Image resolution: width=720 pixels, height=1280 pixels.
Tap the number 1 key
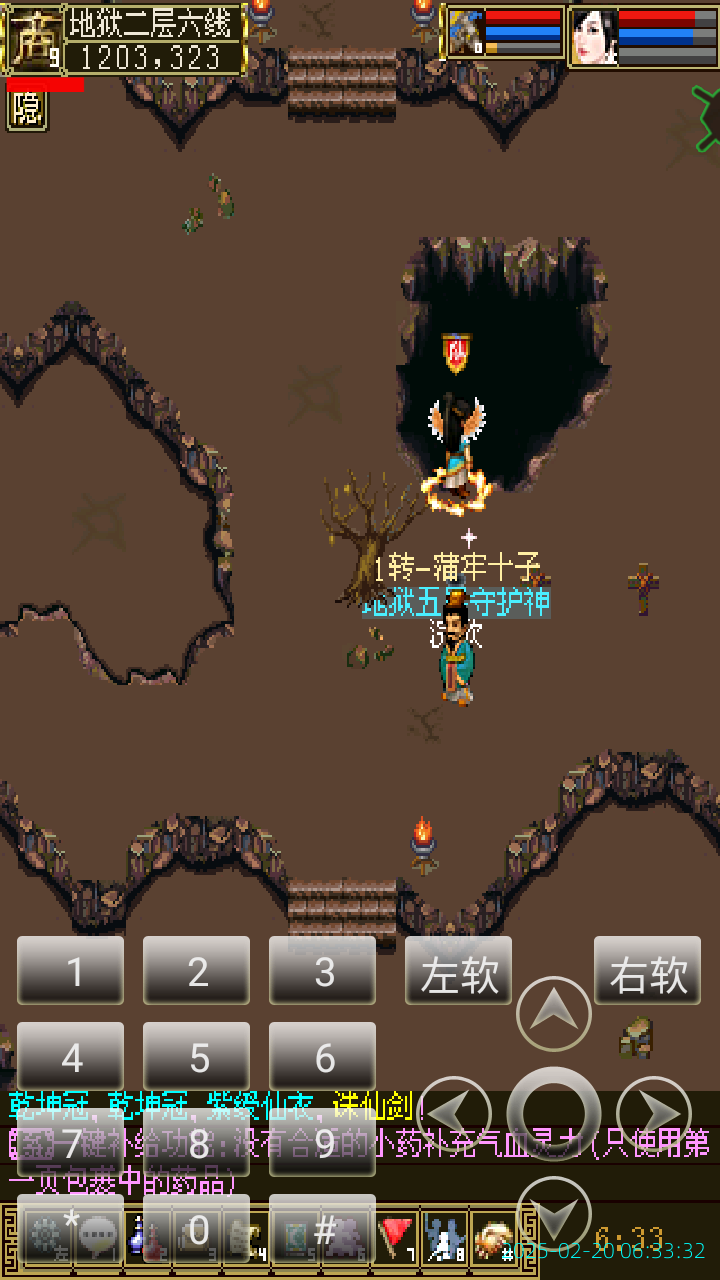point(71,971)
